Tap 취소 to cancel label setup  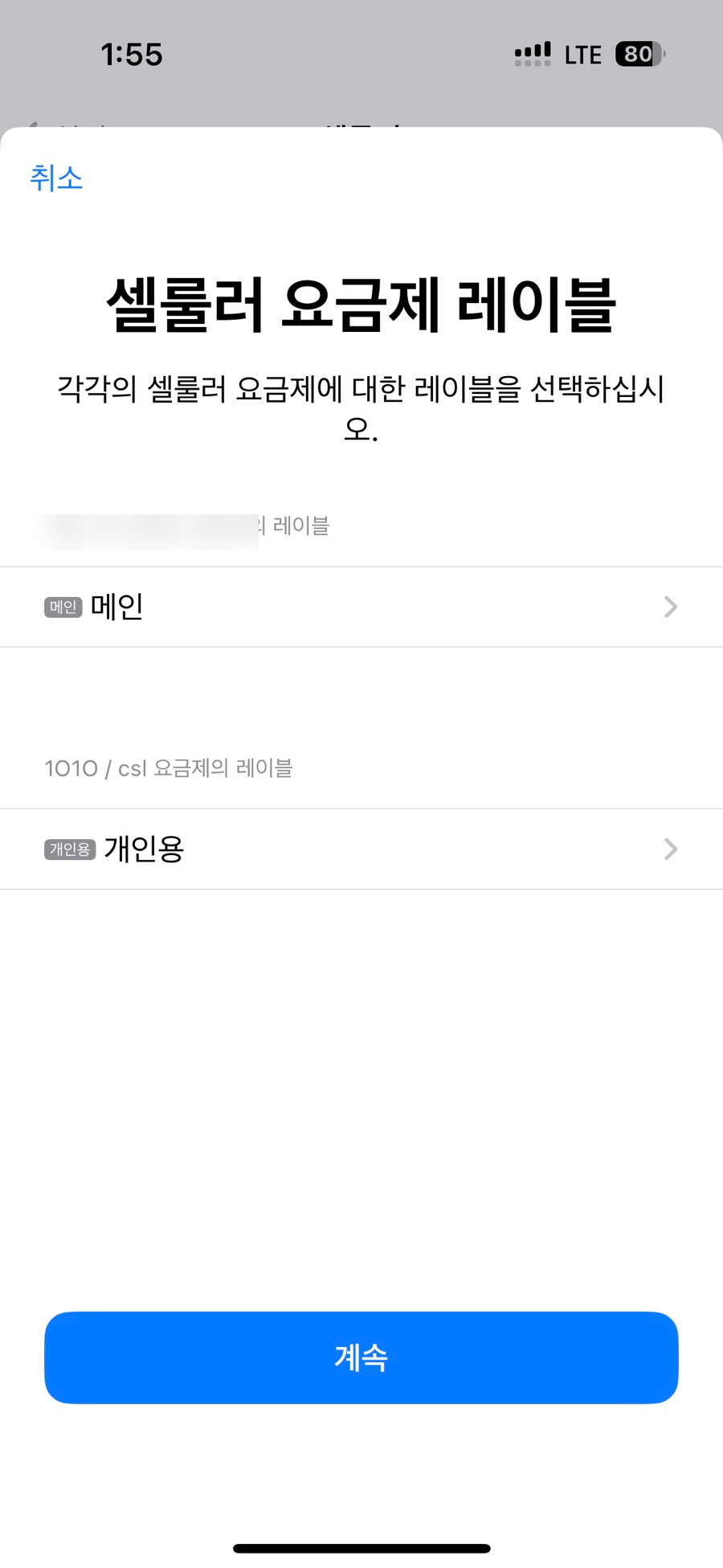(56, 178)
